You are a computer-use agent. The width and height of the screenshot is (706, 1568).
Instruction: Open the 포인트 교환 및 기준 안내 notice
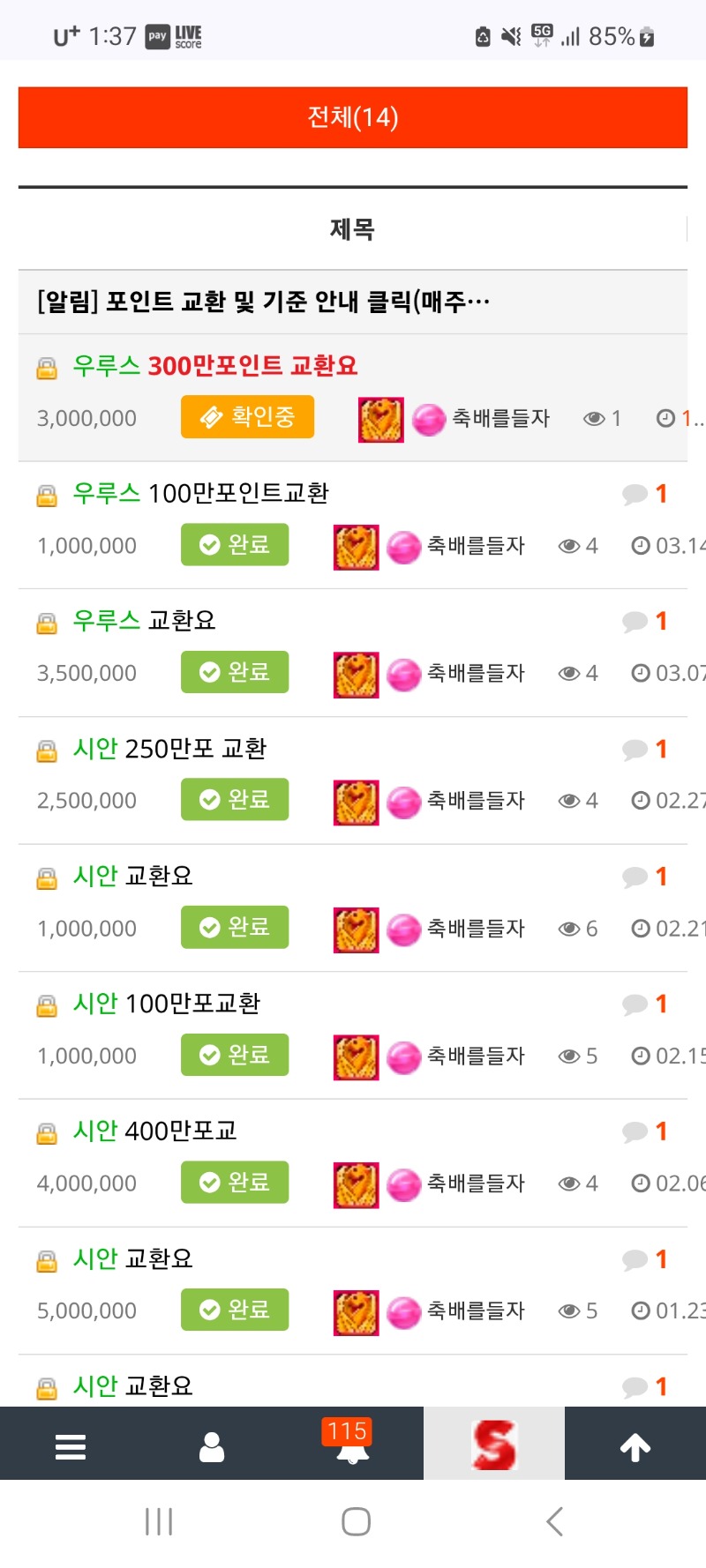(x=263, y=302)
